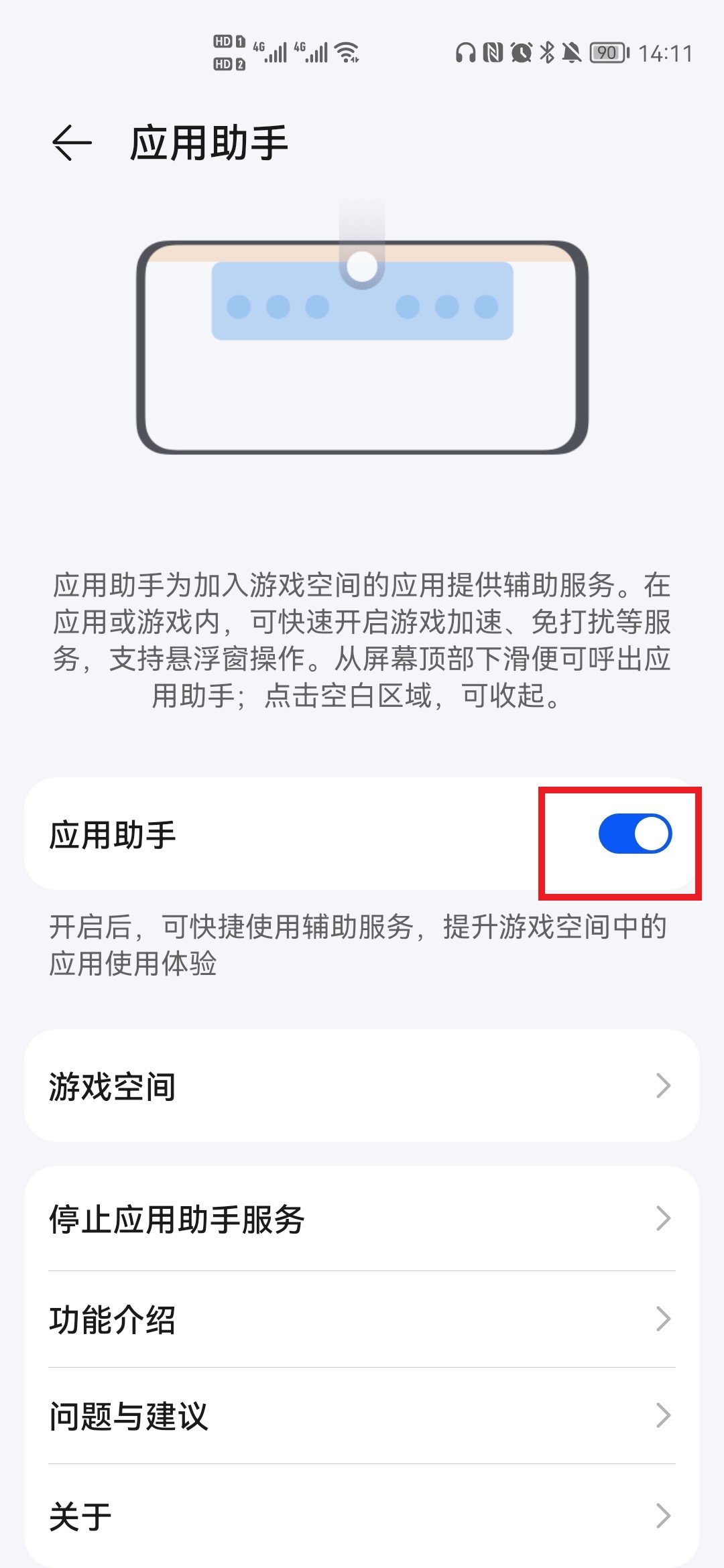
Task: Open the 关于 row
Action: 362,1516
